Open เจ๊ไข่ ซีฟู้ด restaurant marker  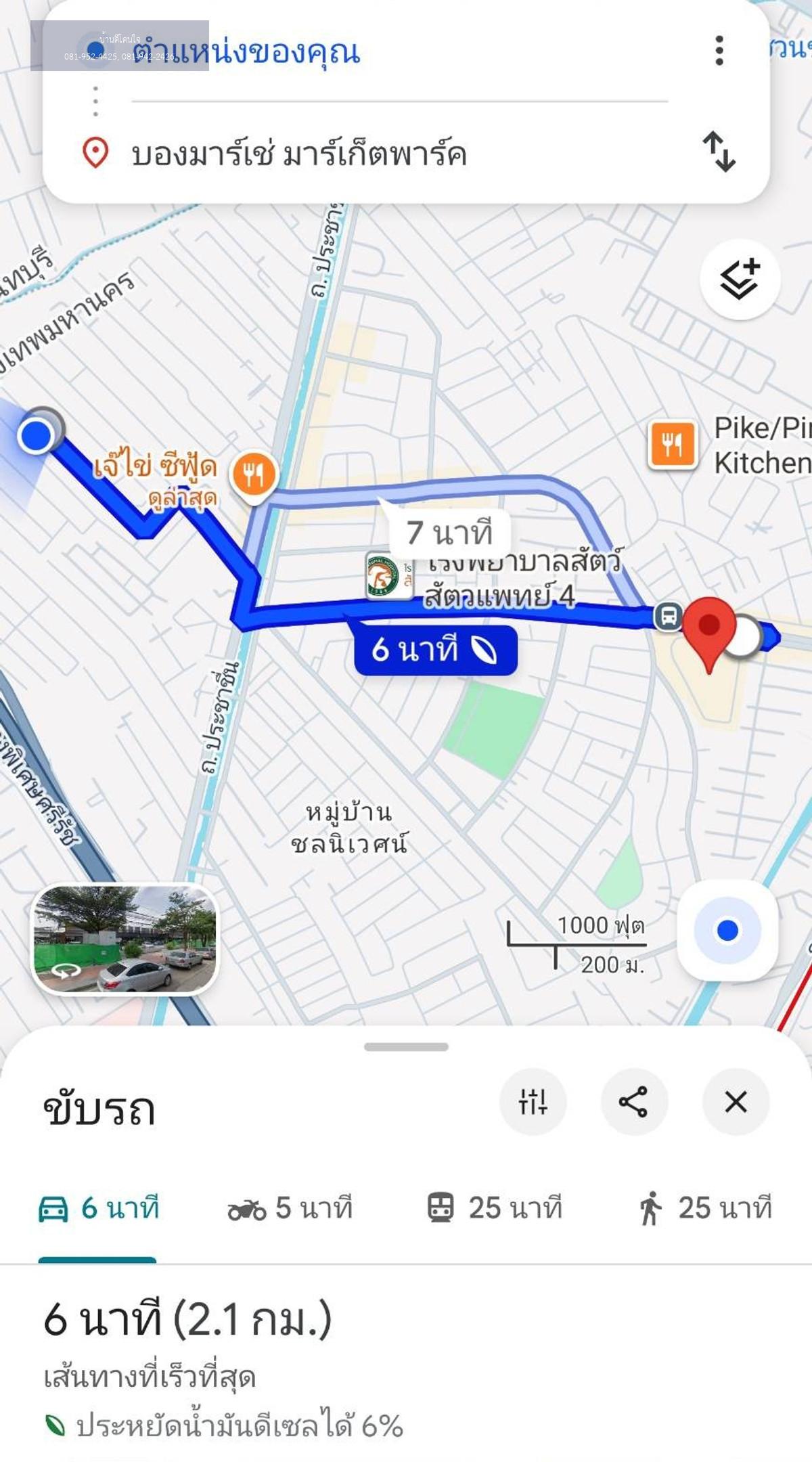coord(254,474)
